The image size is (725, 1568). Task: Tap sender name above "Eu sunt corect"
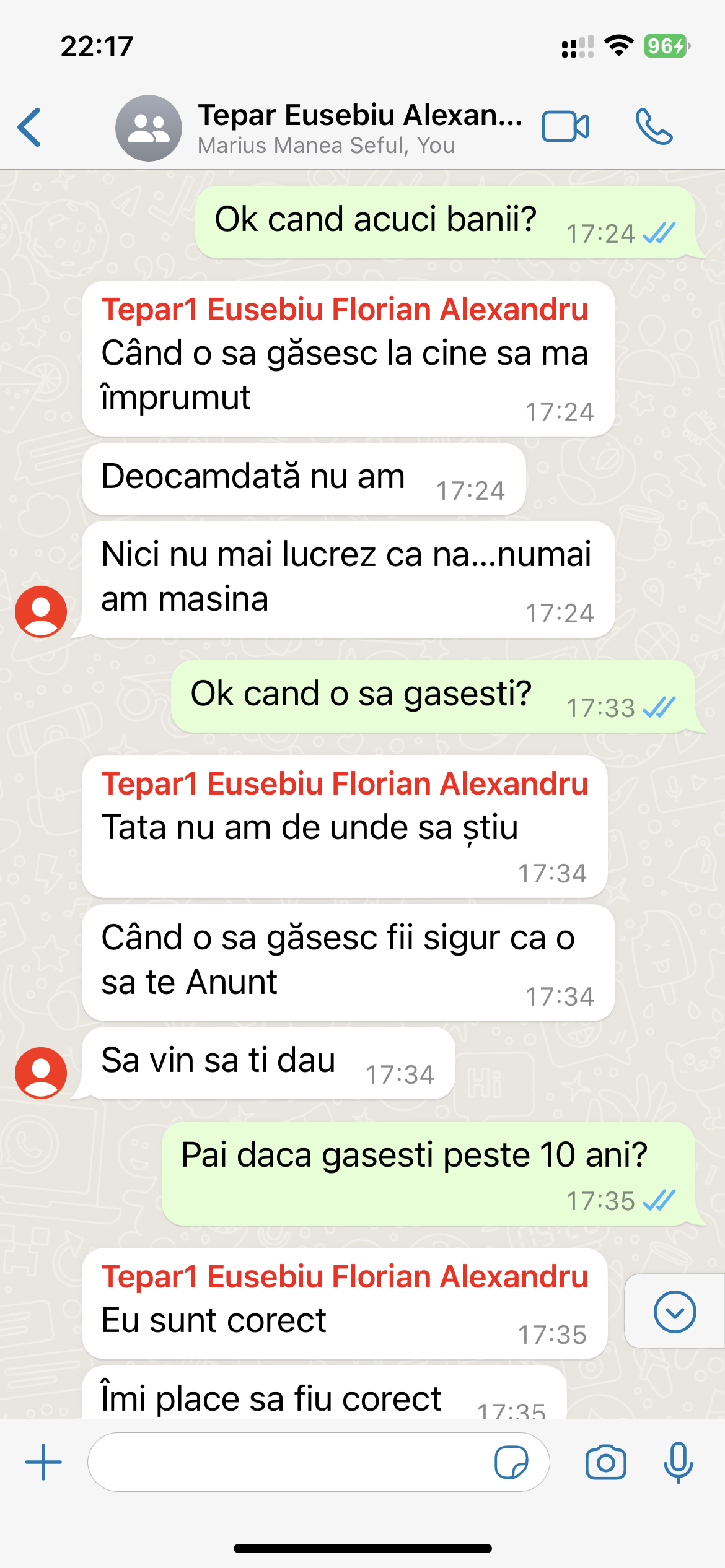coord(345,1277)
